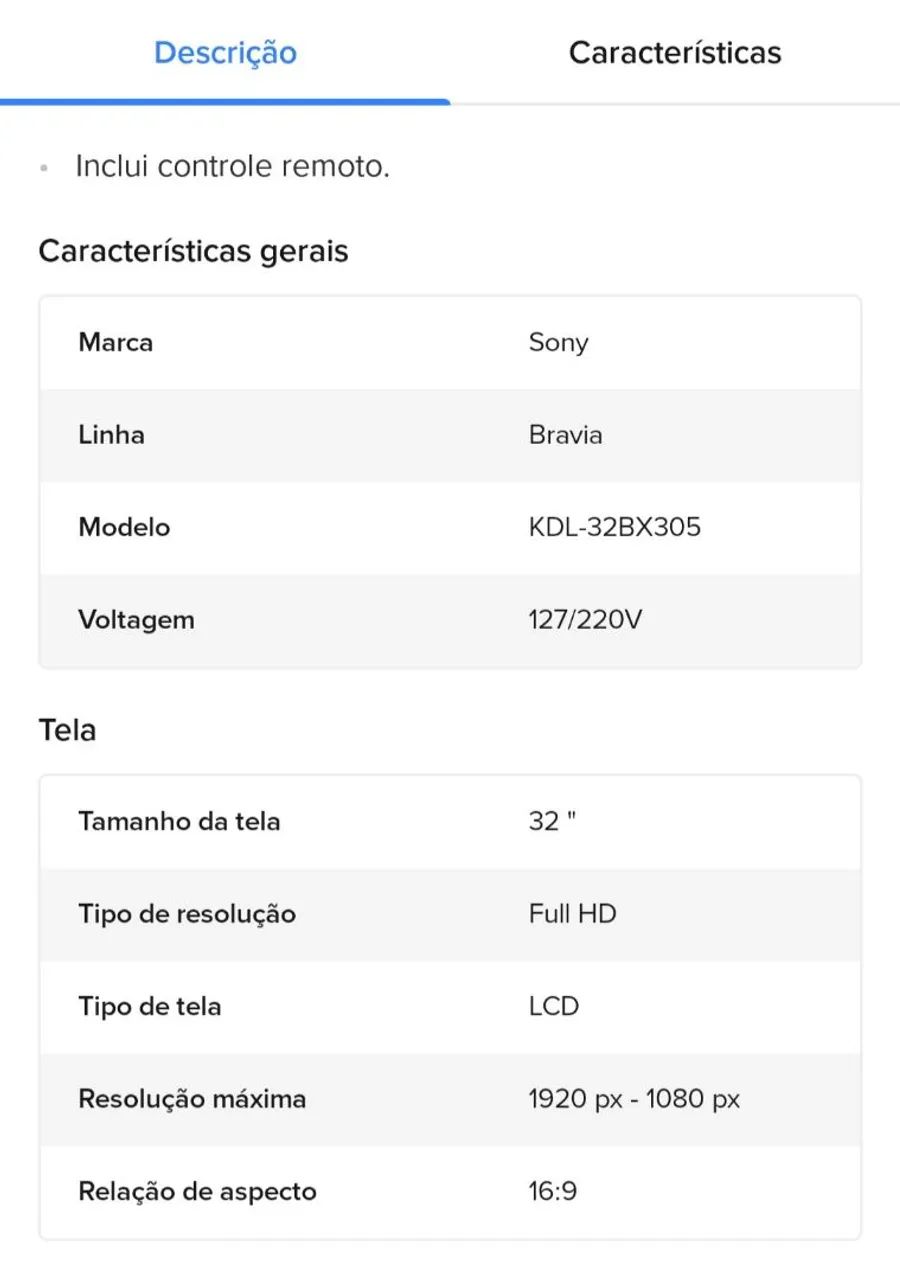Select the Descrição tab

point(223,52)
